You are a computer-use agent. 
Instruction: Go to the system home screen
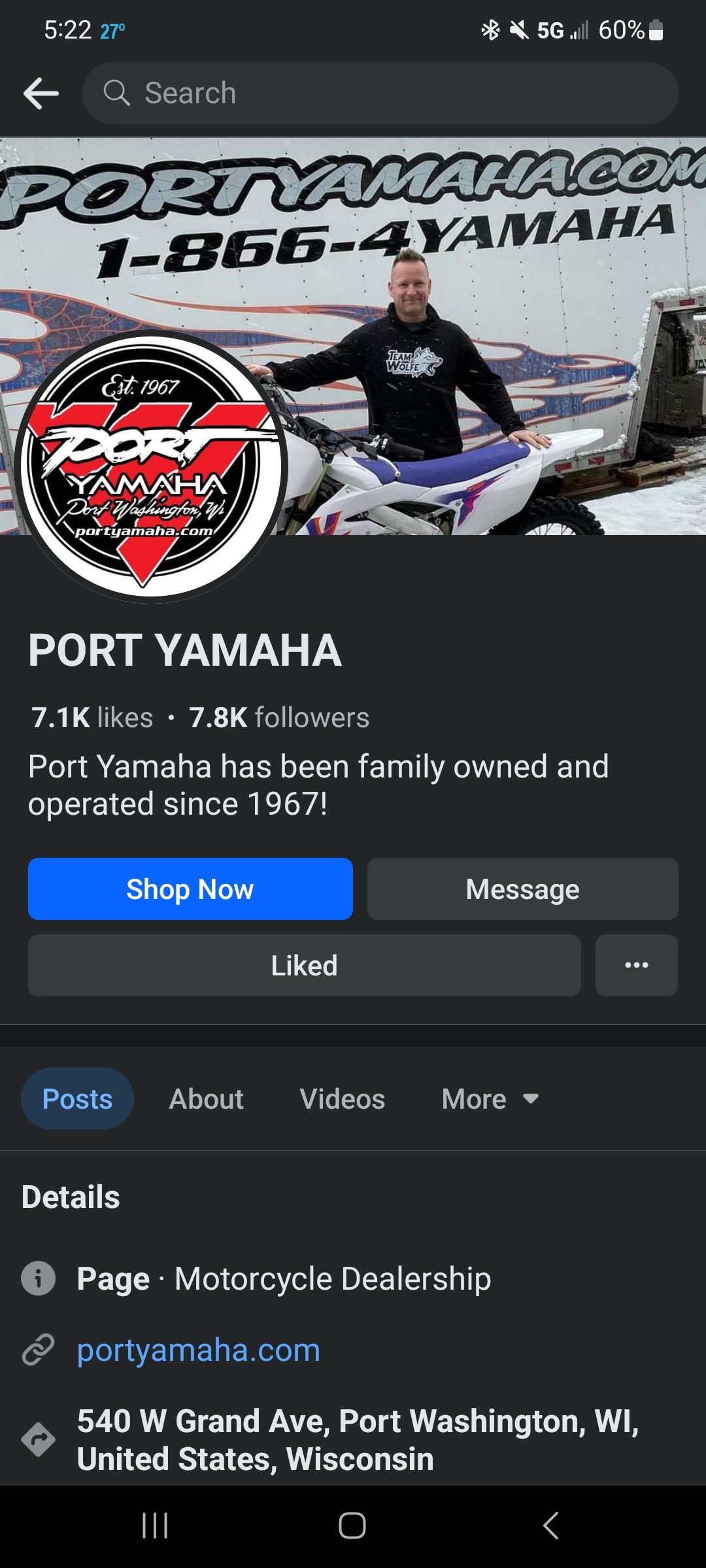(352, 1526)
